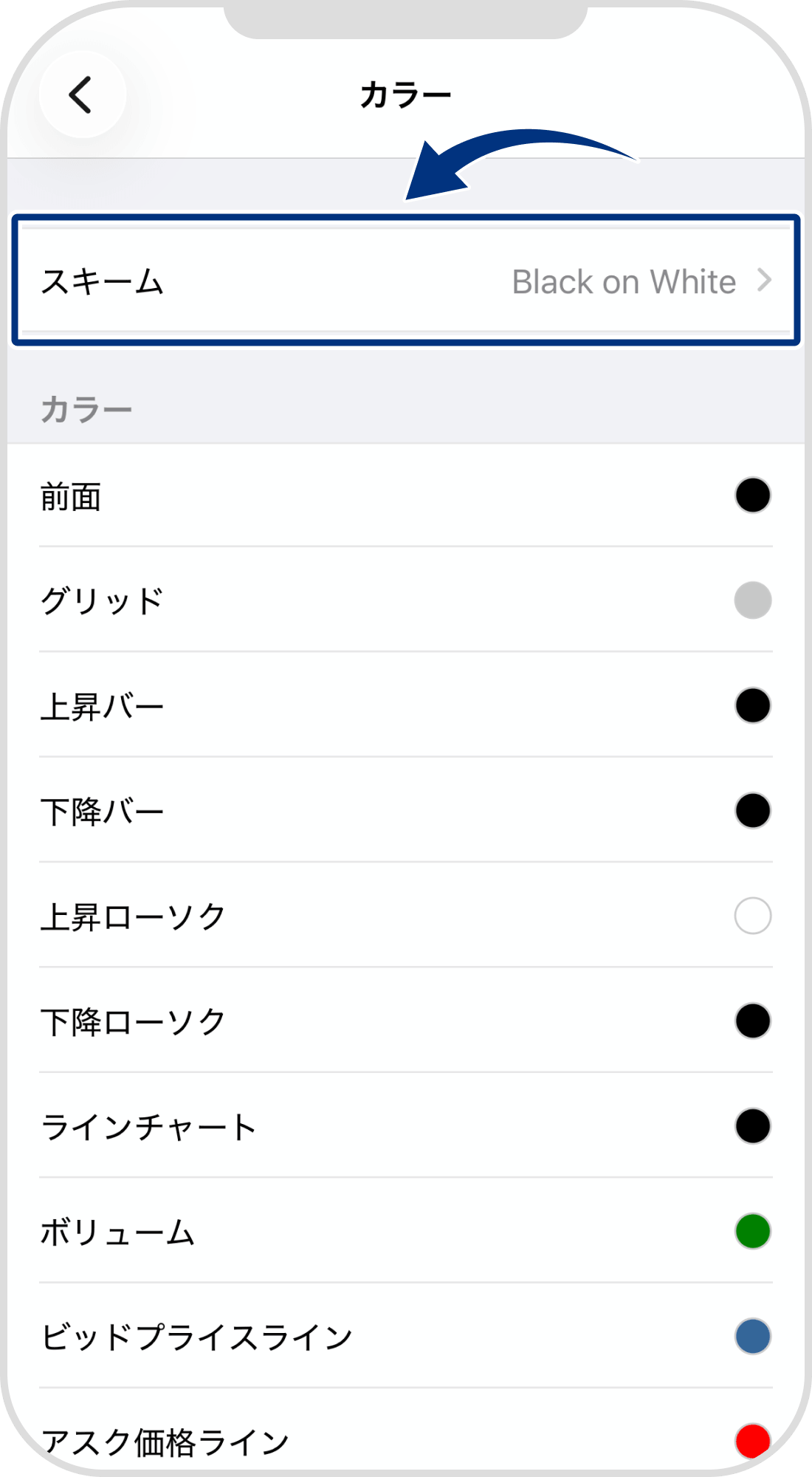Select the blue ビッドプライスライン swatch
812x1477 pixels.
[751, 1334]
